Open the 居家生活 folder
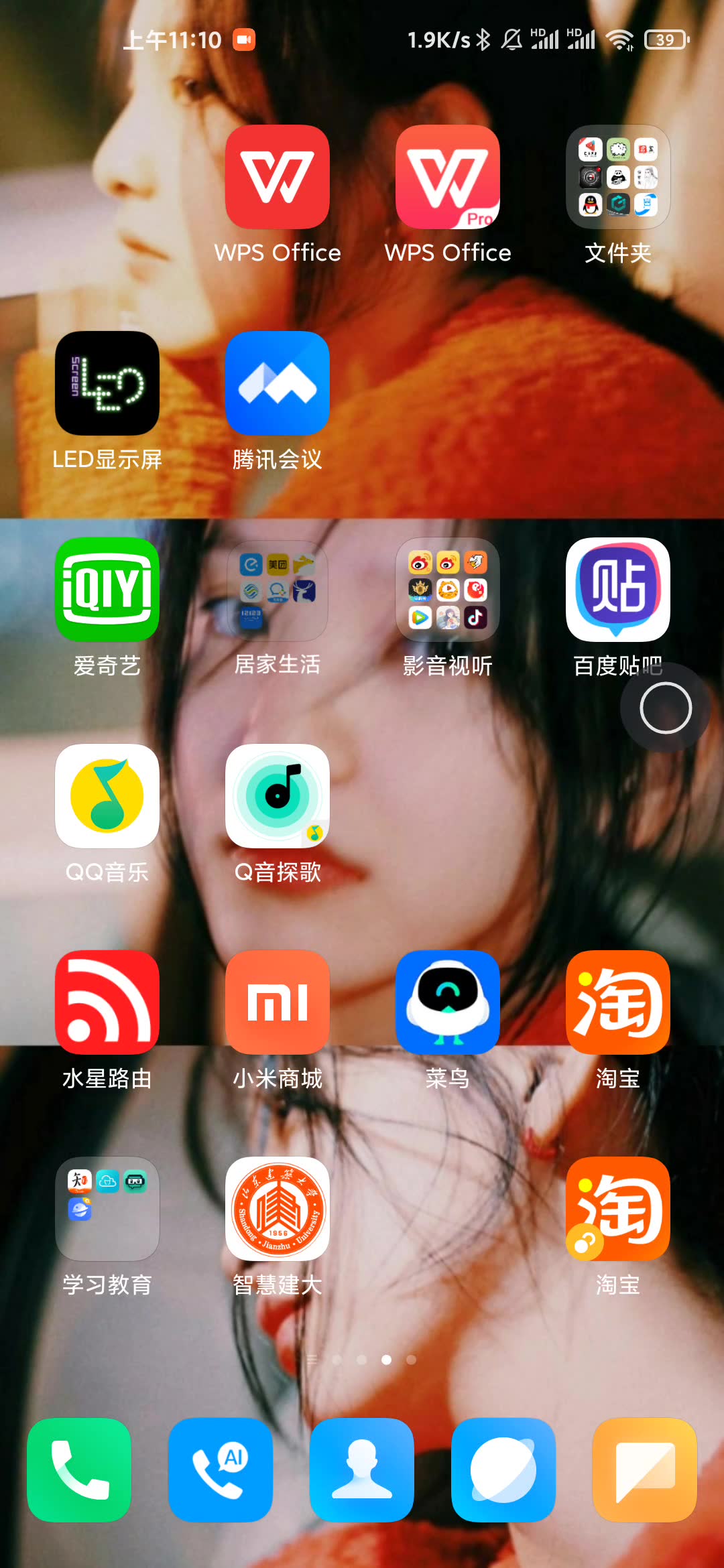724x1568 pixels. coord(278,591)
